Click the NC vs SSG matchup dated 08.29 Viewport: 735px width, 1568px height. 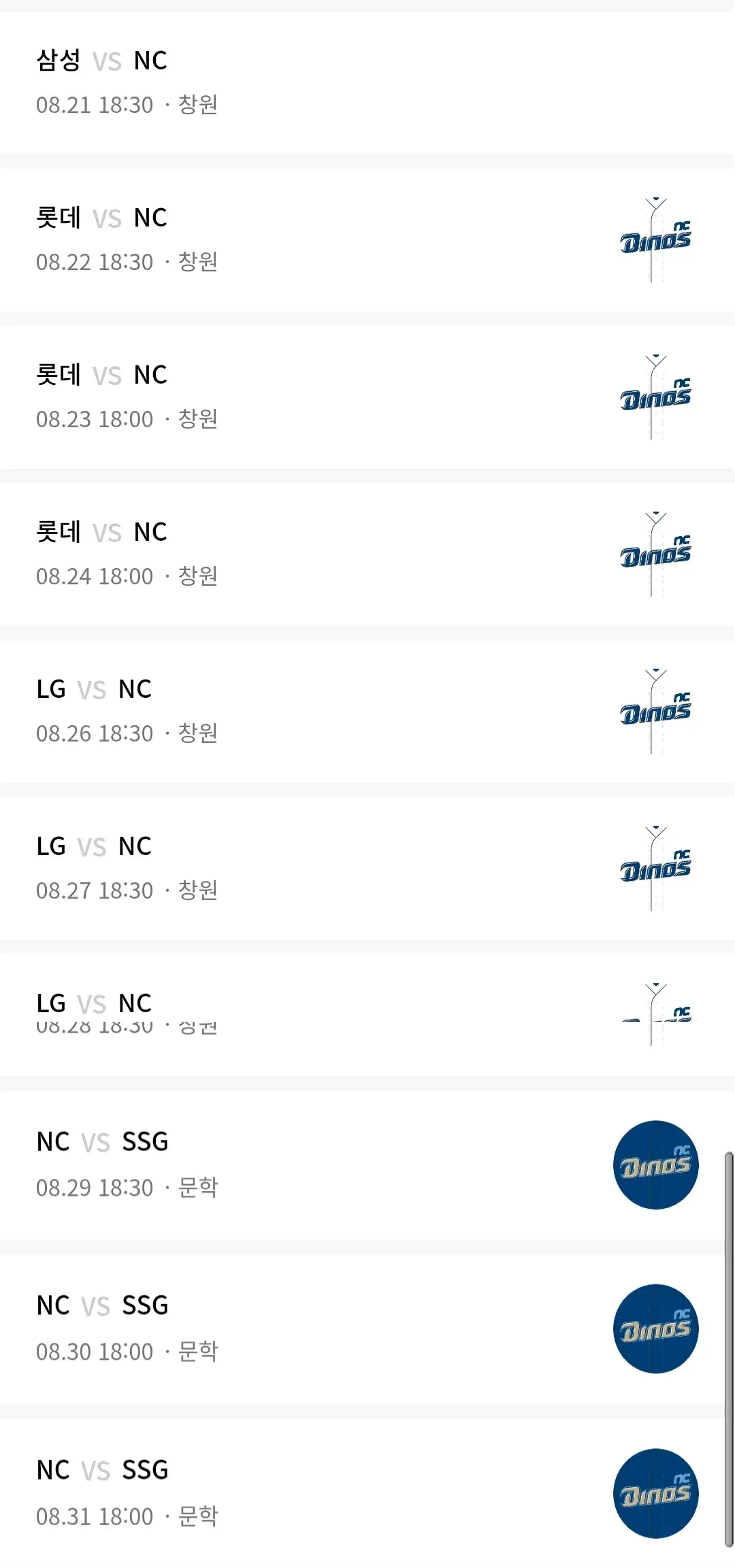272,1163
